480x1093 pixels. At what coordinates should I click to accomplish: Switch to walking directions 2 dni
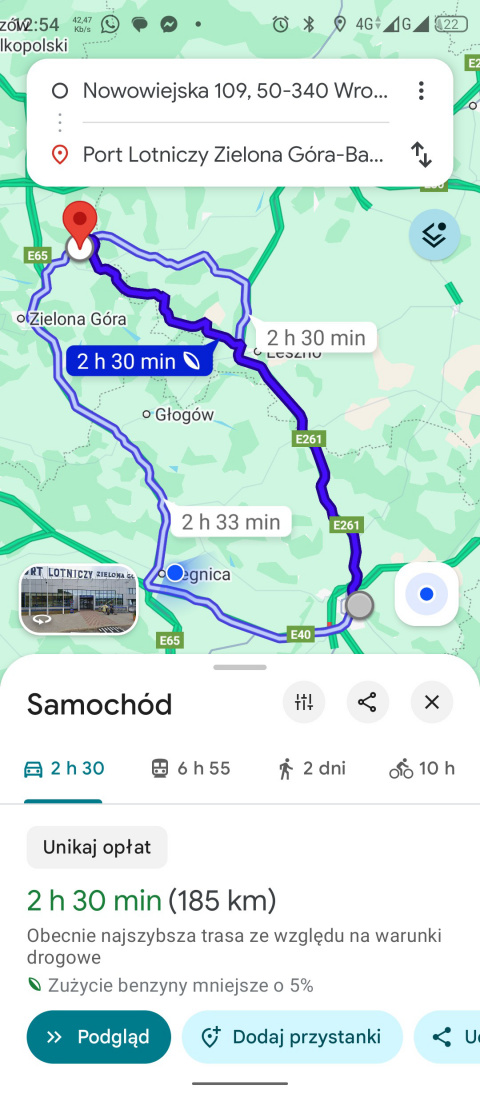coord(311,769)
